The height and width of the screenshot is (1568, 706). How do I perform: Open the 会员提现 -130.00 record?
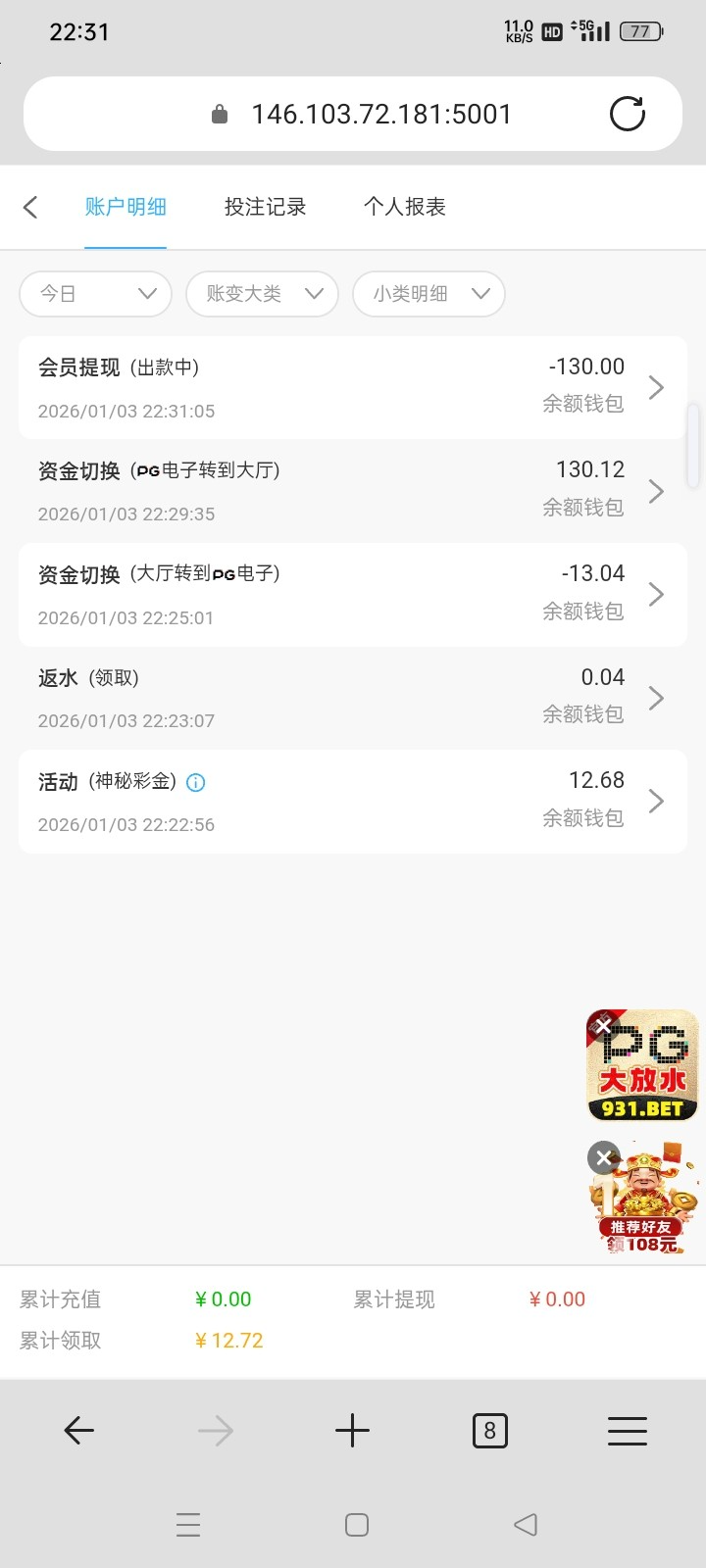[x=352, y=388]
